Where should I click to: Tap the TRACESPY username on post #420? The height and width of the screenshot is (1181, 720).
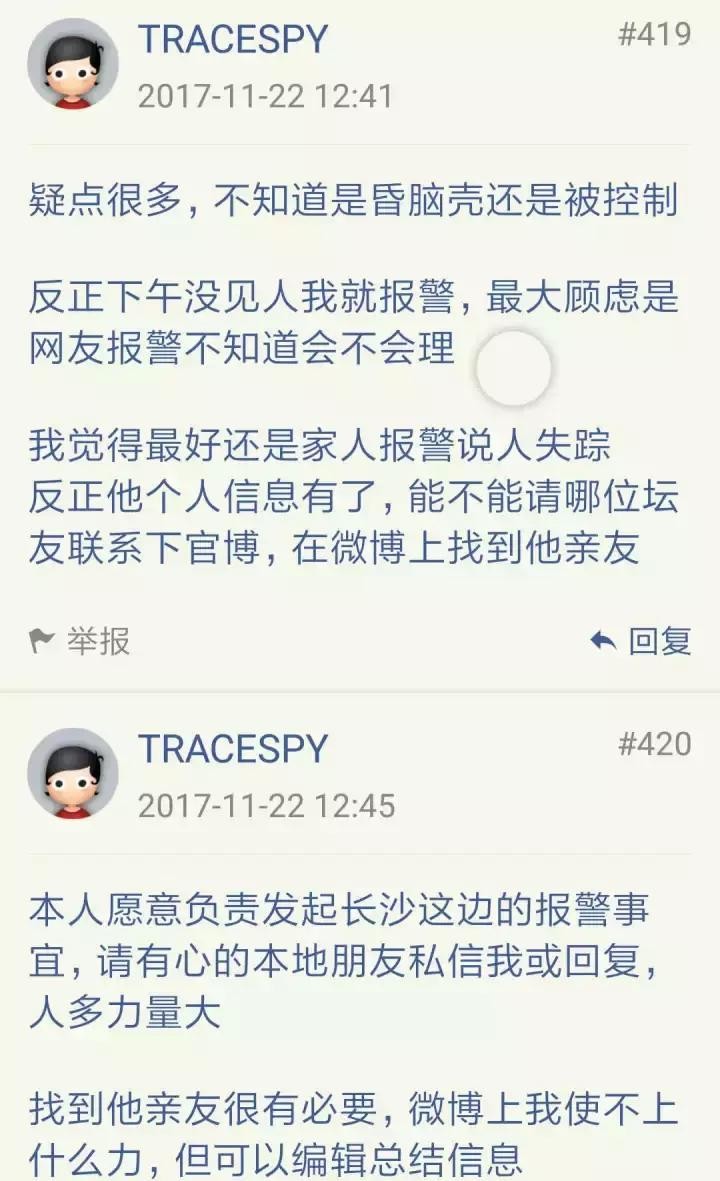(233, 749)
